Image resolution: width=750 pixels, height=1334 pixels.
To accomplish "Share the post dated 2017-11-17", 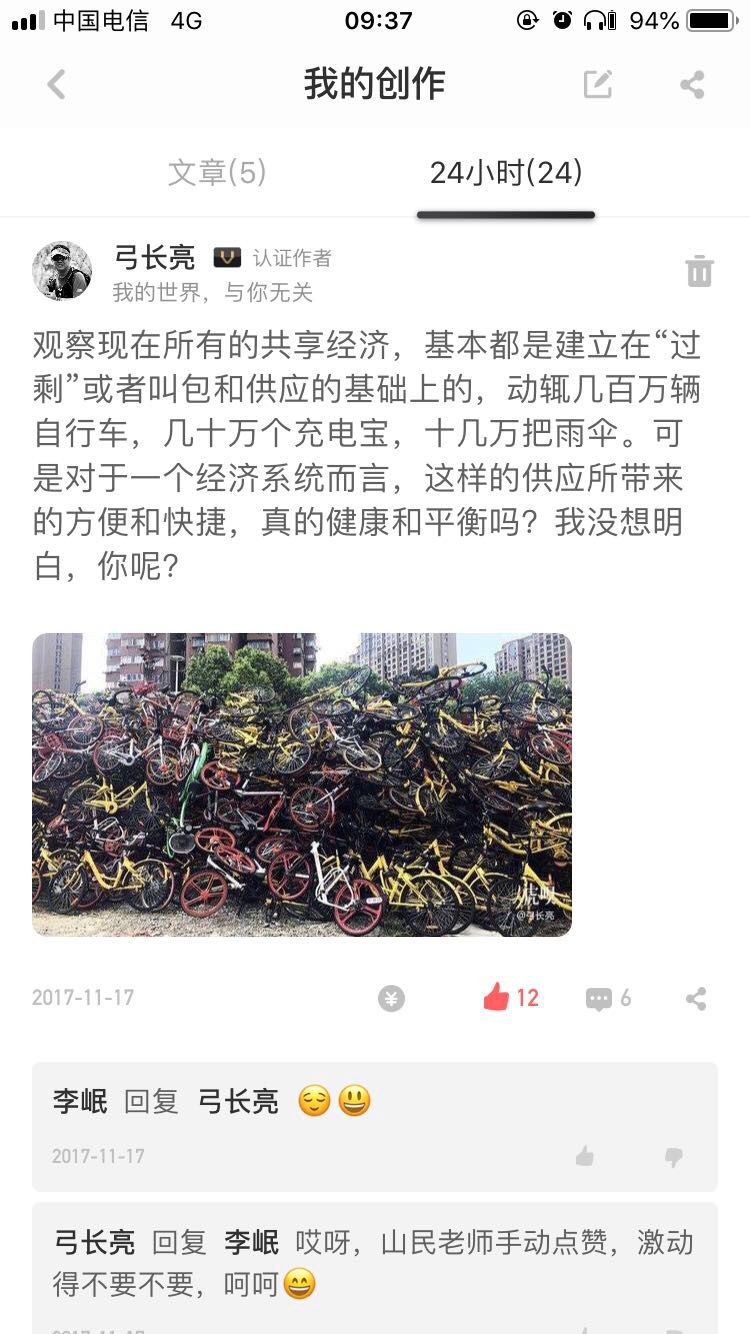I will [x=696, y=998].
